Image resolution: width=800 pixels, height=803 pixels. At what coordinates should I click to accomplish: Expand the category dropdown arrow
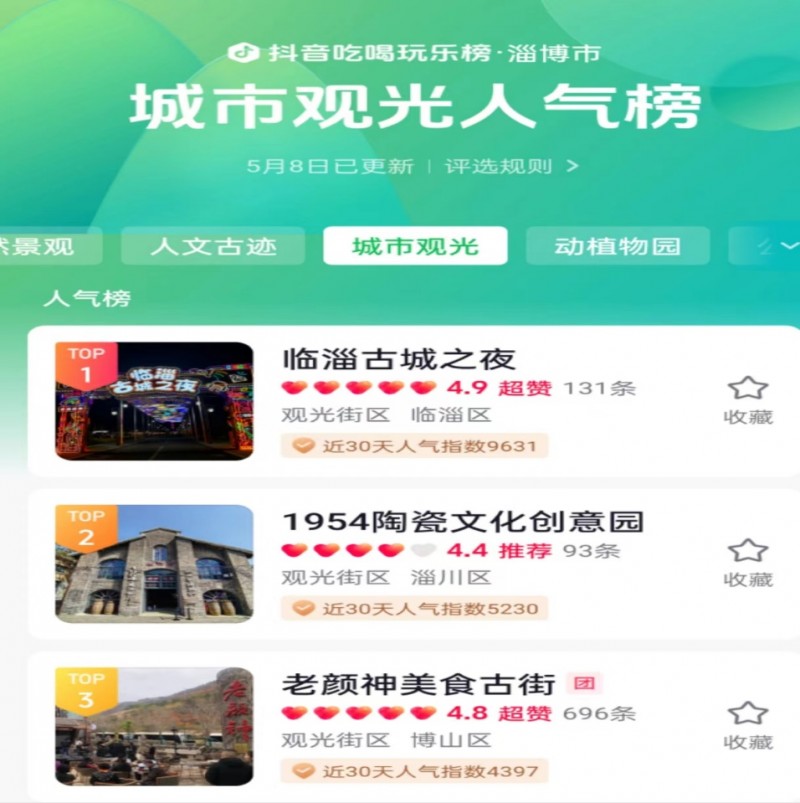click(x=788, y=246)
